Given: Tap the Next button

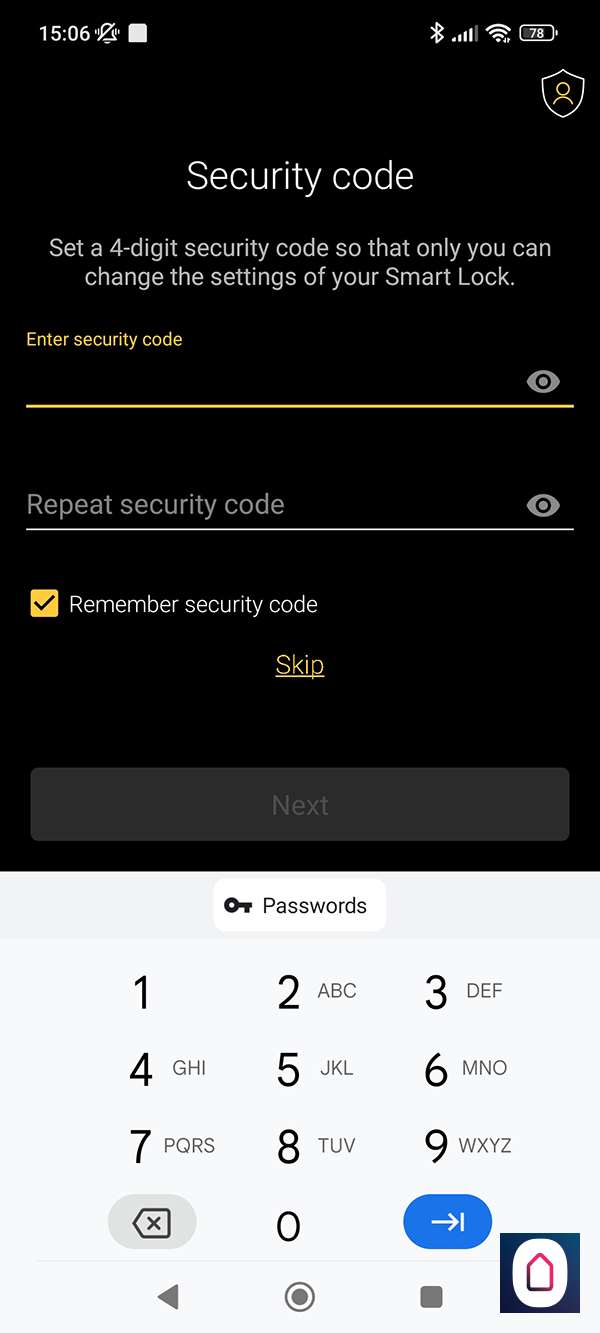Looking at the screenshot, I should pyautogui.click(x=300, y=805).
